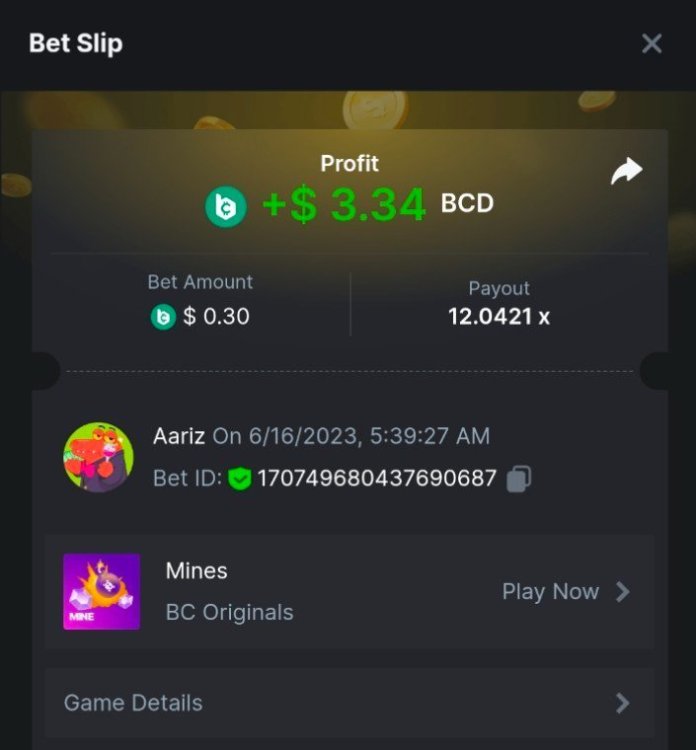This screenshot has height=750, width=696.
Task: Share this bet result
Action: (626, 172)
